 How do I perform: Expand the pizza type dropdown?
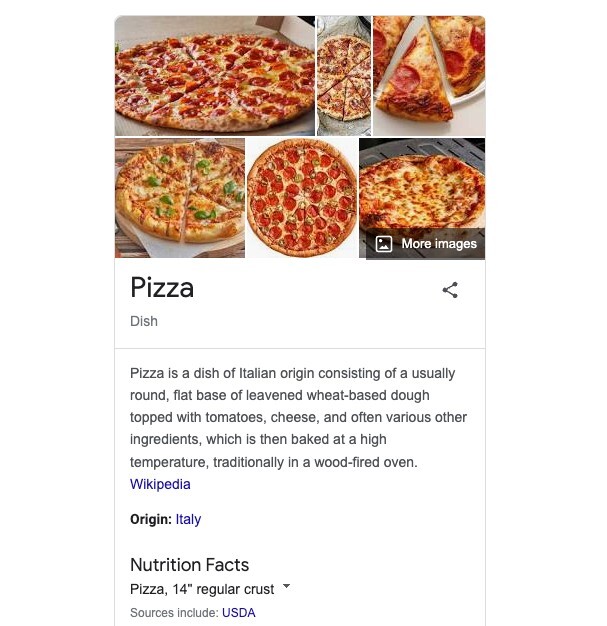click(286, 588)
